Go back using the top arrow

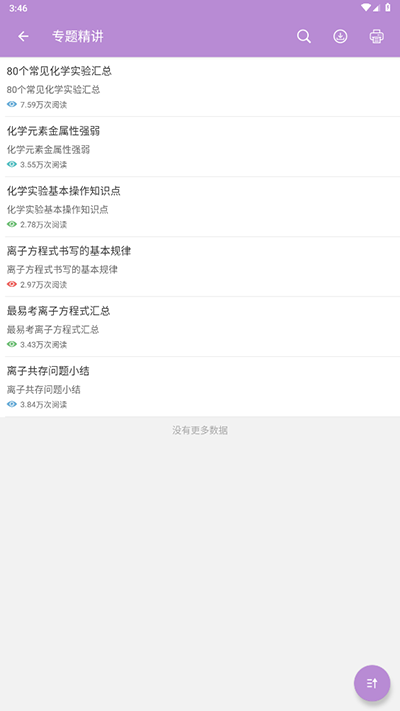(x=23, y=37)
